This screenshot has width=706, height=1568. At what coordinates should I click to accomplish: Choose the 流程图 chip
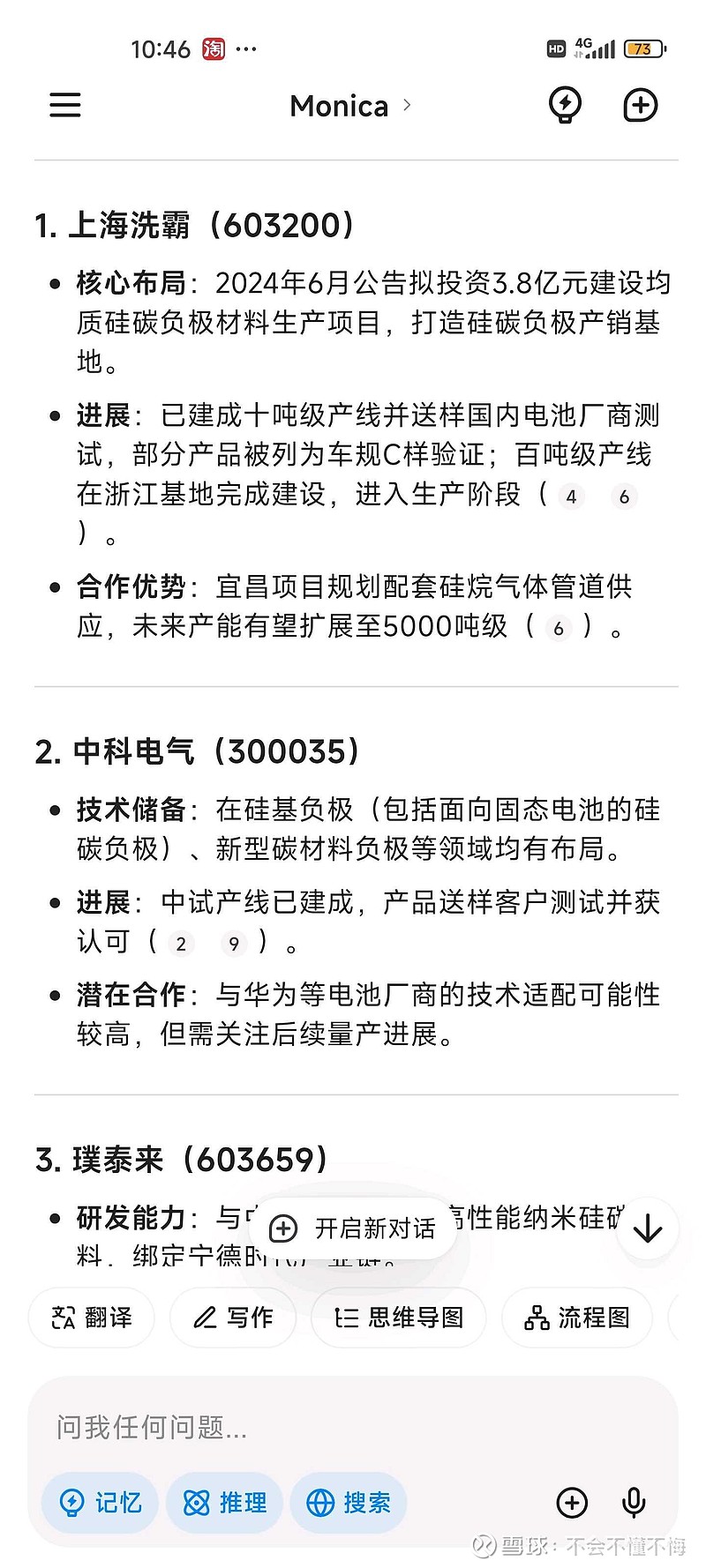point(577,1318)
